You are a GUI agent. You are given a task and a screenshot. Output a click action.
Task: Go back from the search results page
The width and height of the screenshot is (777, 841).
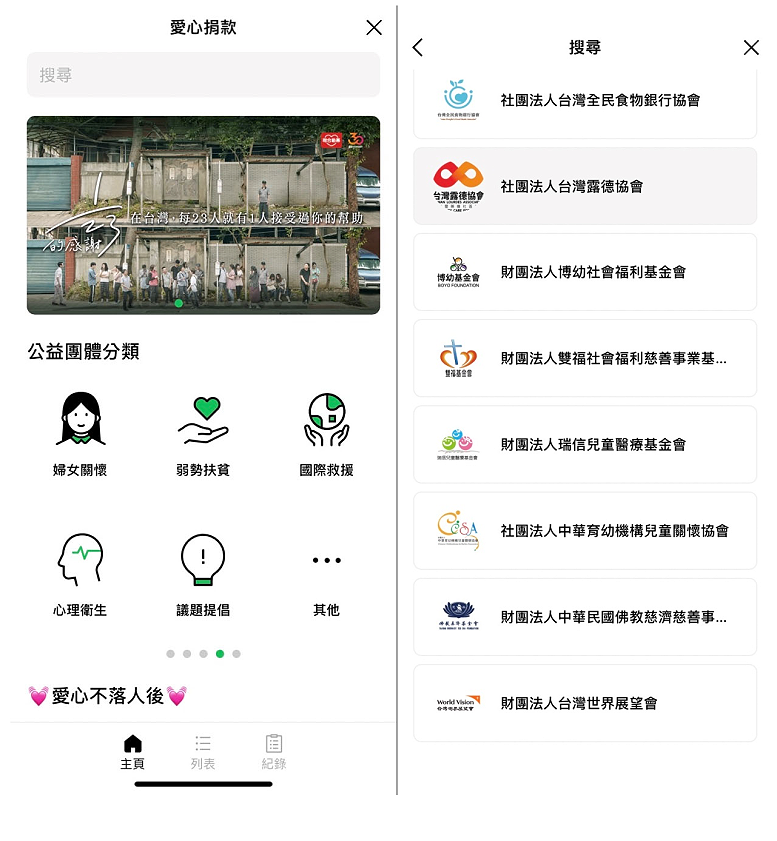click(x=418, y=47)
